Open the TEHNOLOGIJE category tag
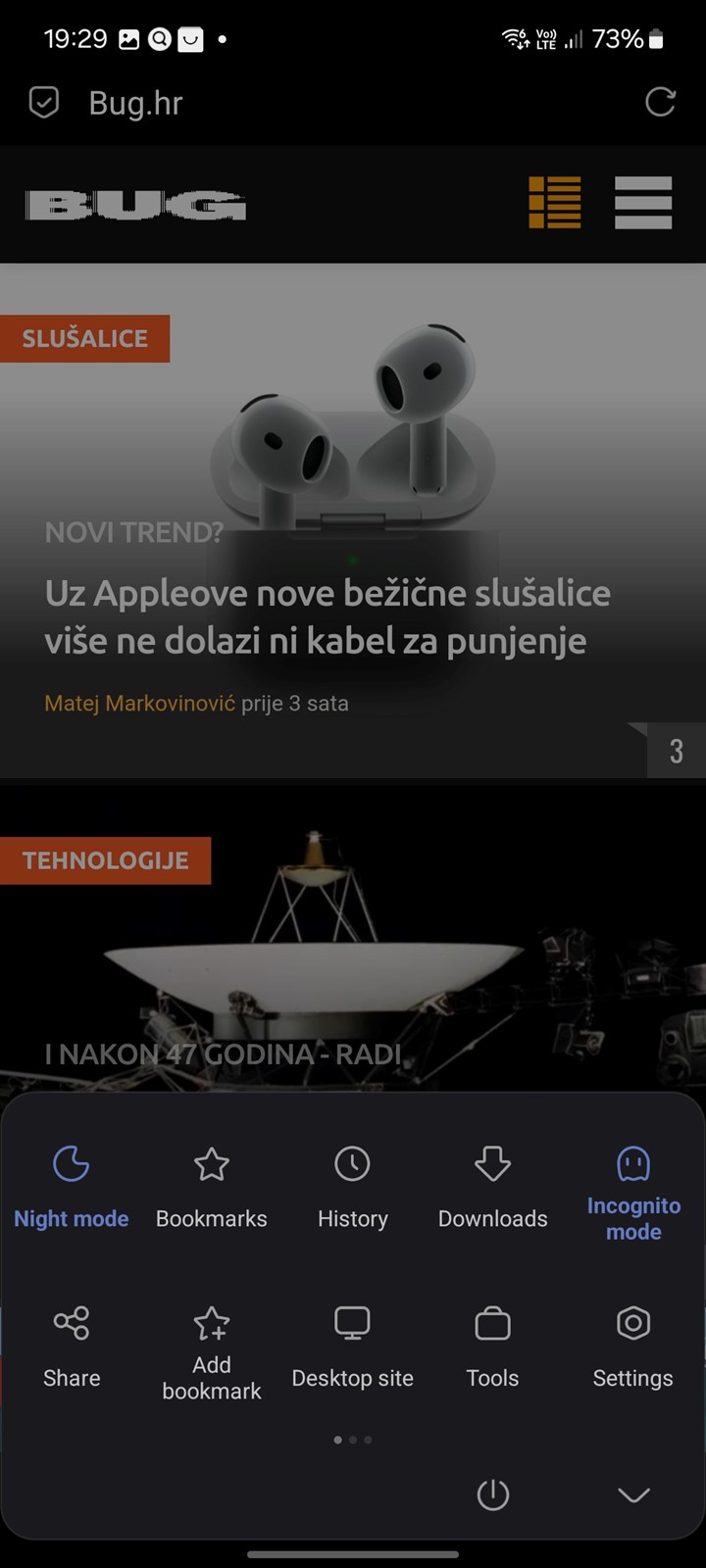The image size is (706, 1568). tap(105, 861)
